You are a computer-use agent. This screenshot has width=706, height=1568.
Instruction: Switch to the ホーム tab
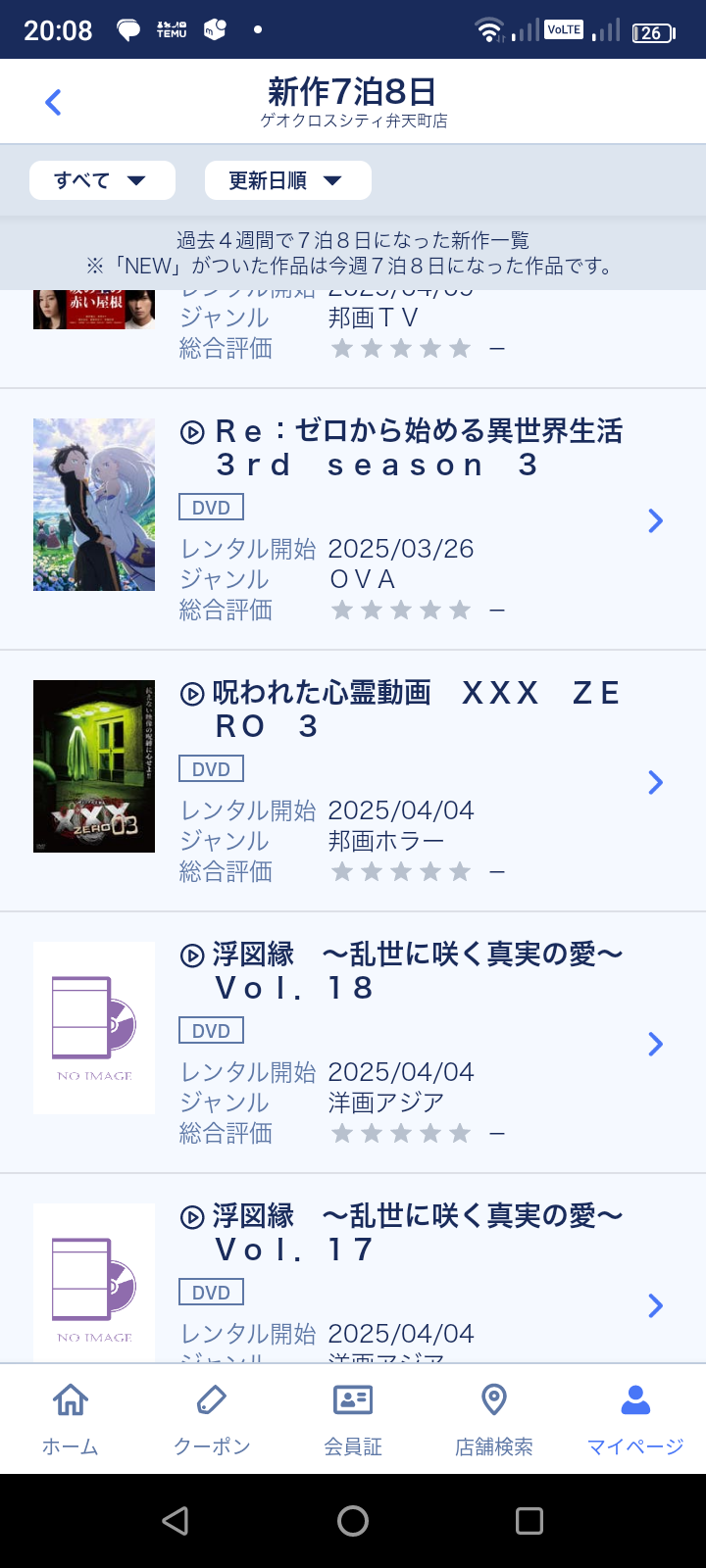click(71, 1419)
